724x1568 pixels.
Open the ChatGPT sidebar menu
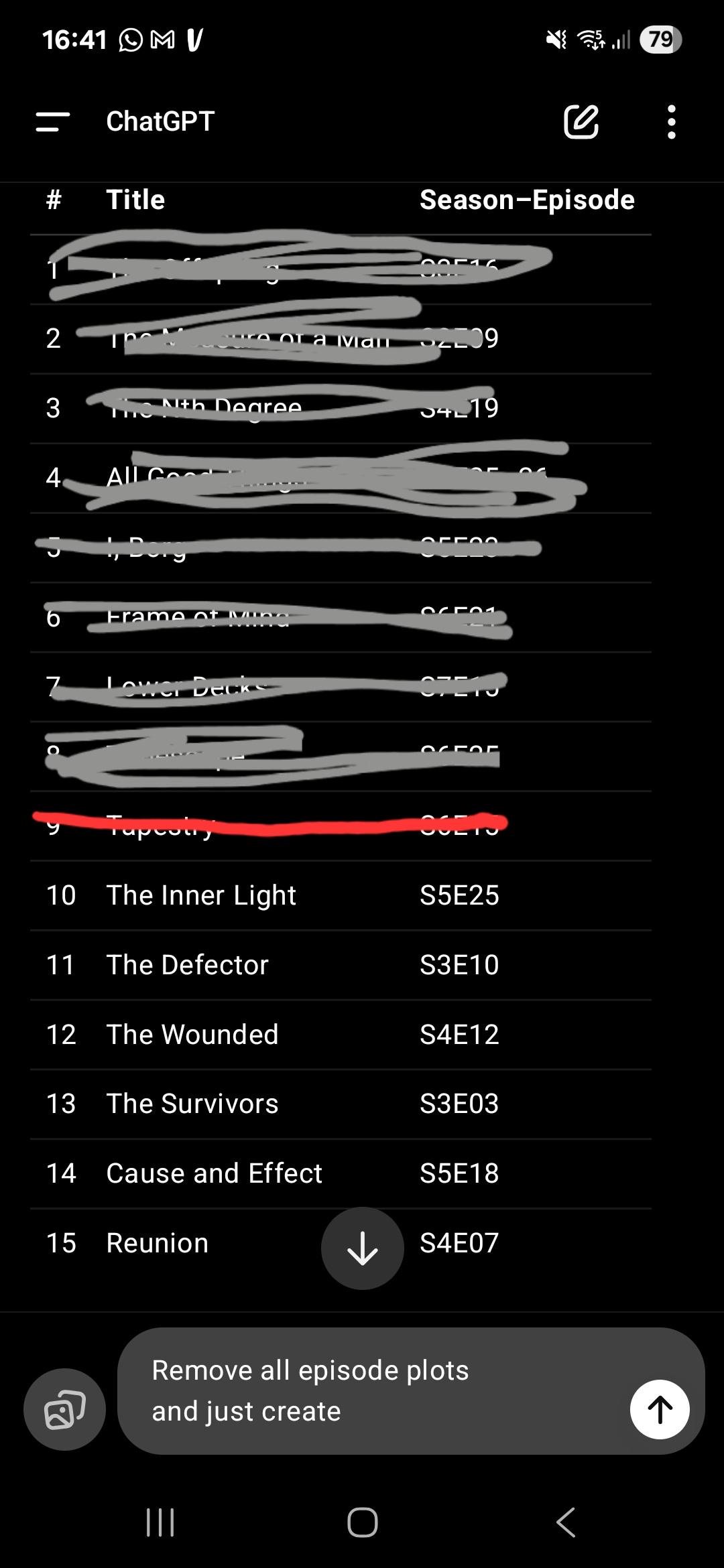[53, 122]
